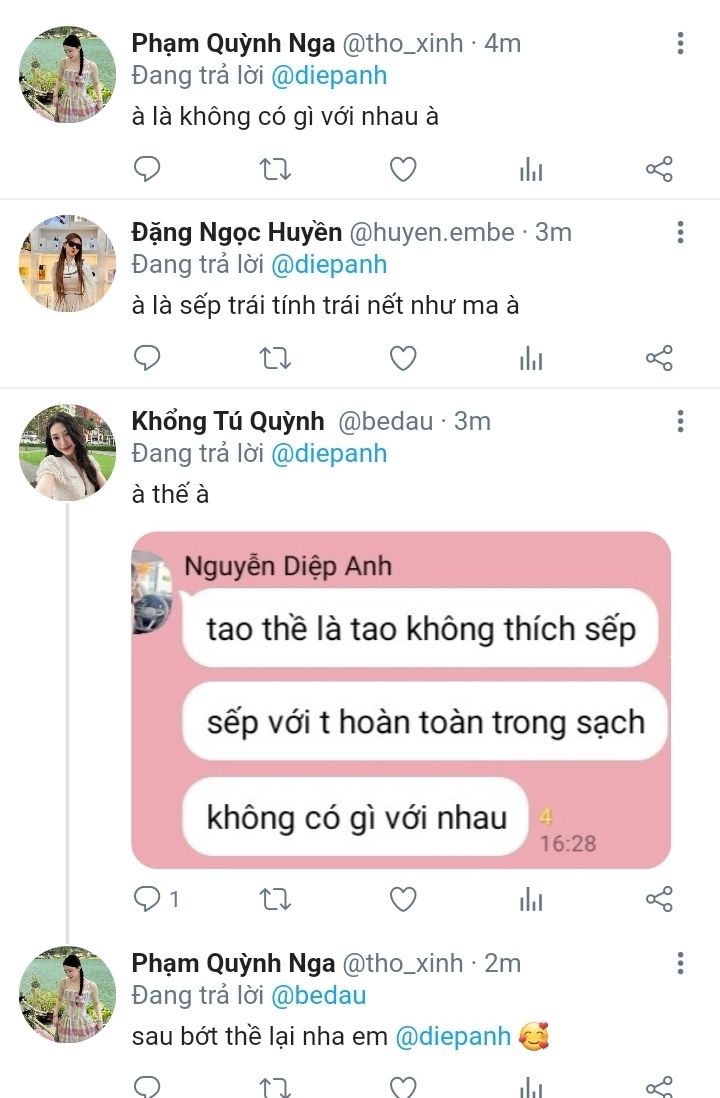Open overflow menu on Đặng Ngọc Huyền's tweet
The image size is (720, 1098).
coord(680,233)
